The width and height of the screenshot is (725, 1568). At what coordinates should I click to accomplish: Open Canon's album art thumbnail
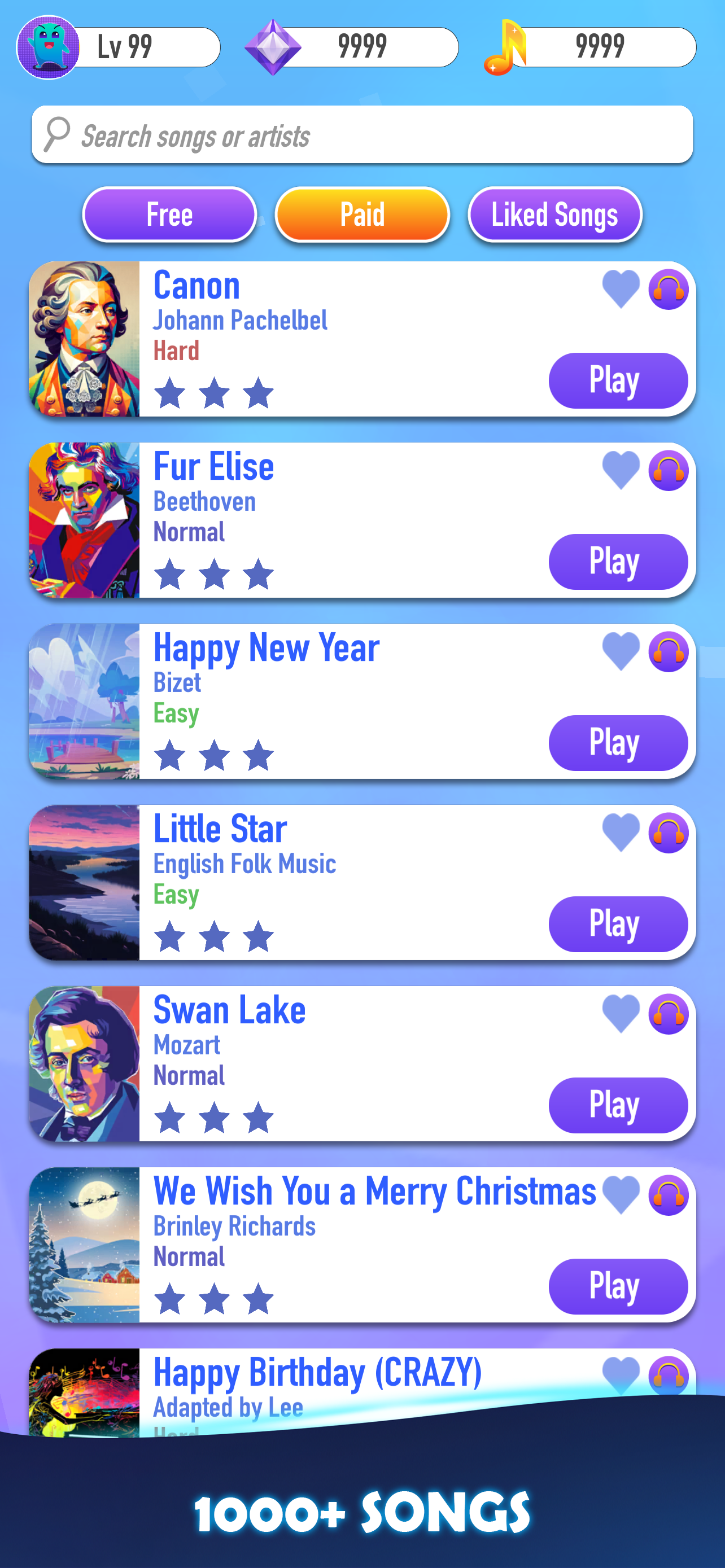[x=85, y=340]
